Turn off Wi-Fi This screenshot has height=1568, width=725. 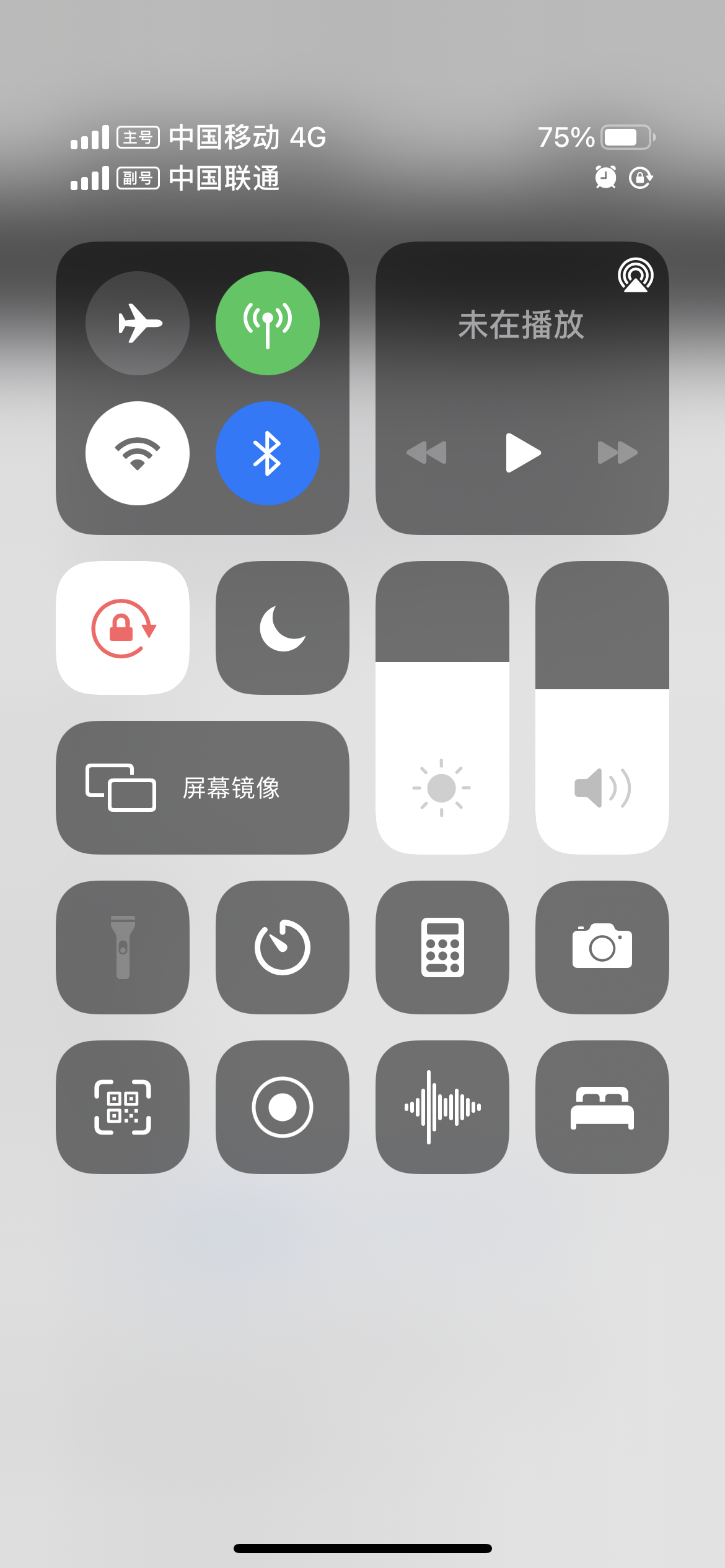(x=138, y=453)
